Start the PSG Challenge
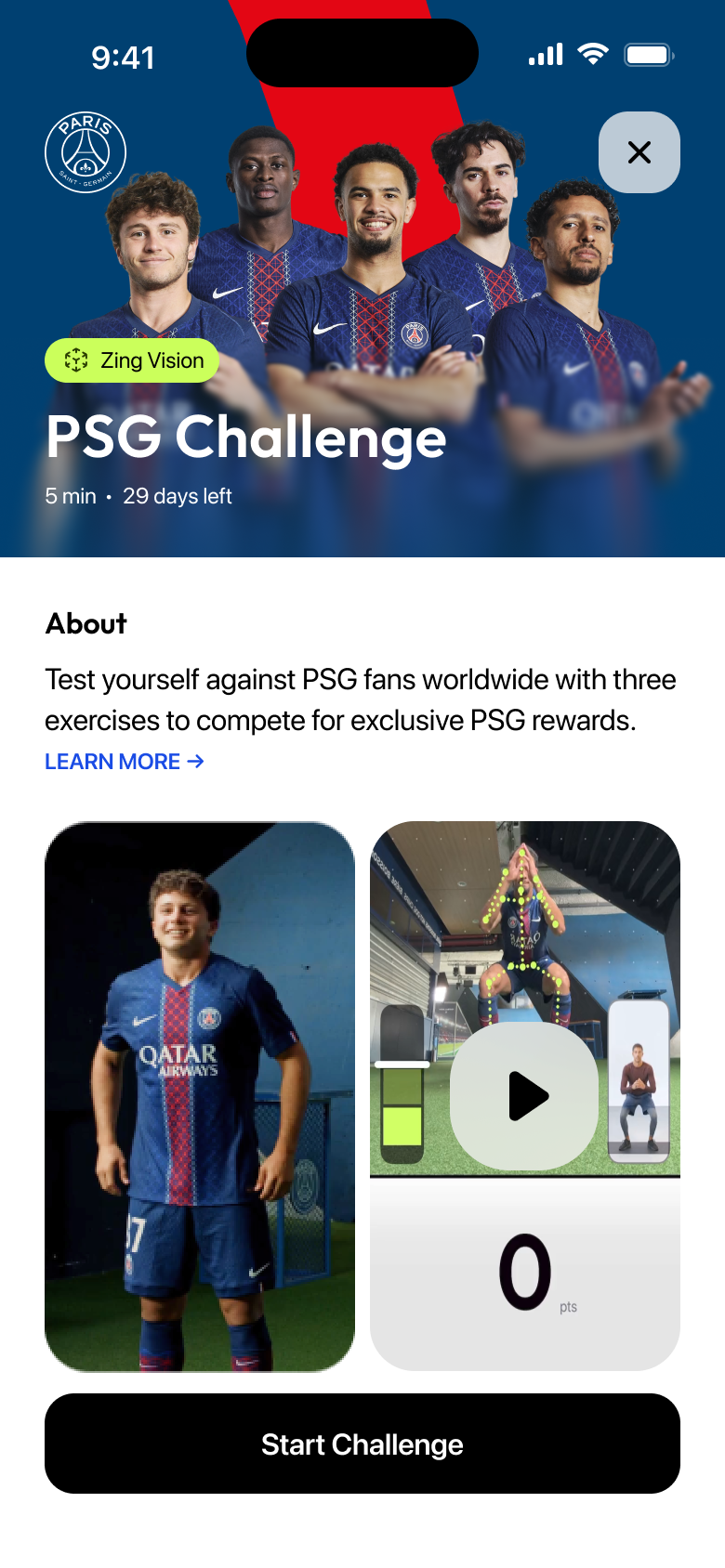This screenshot has height=1568, width=725. tap(362, 1444)
